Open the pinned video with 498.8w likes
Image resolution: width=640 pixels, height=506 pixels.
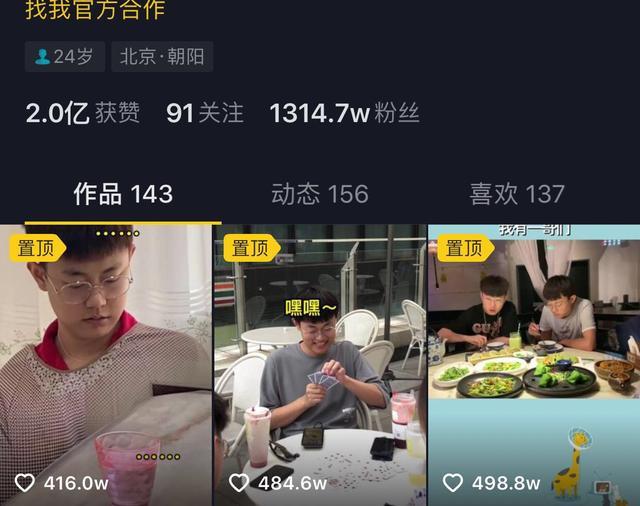click(534, 365)
